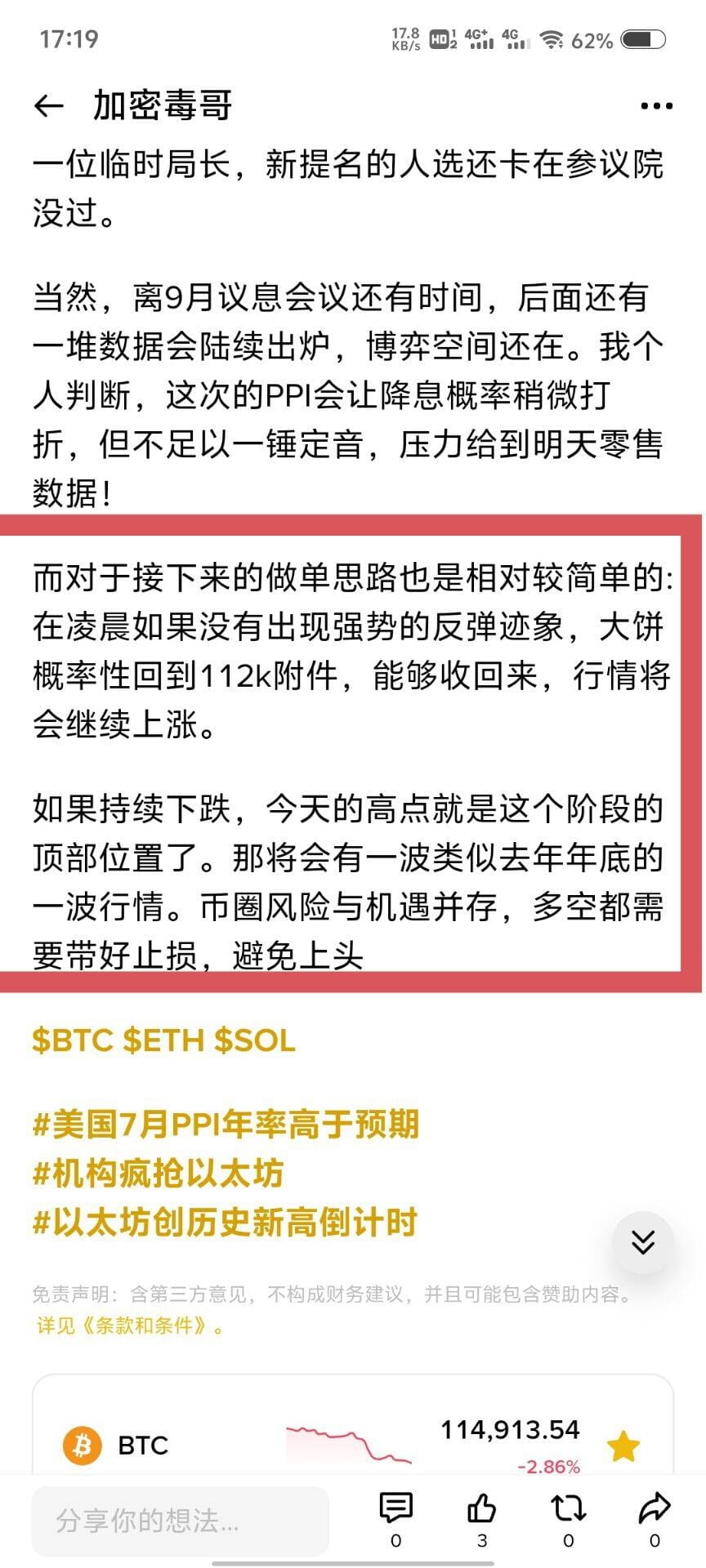706x1568 pixels.
Task: Like this post with thumbs up
Action: [482, 1508]
